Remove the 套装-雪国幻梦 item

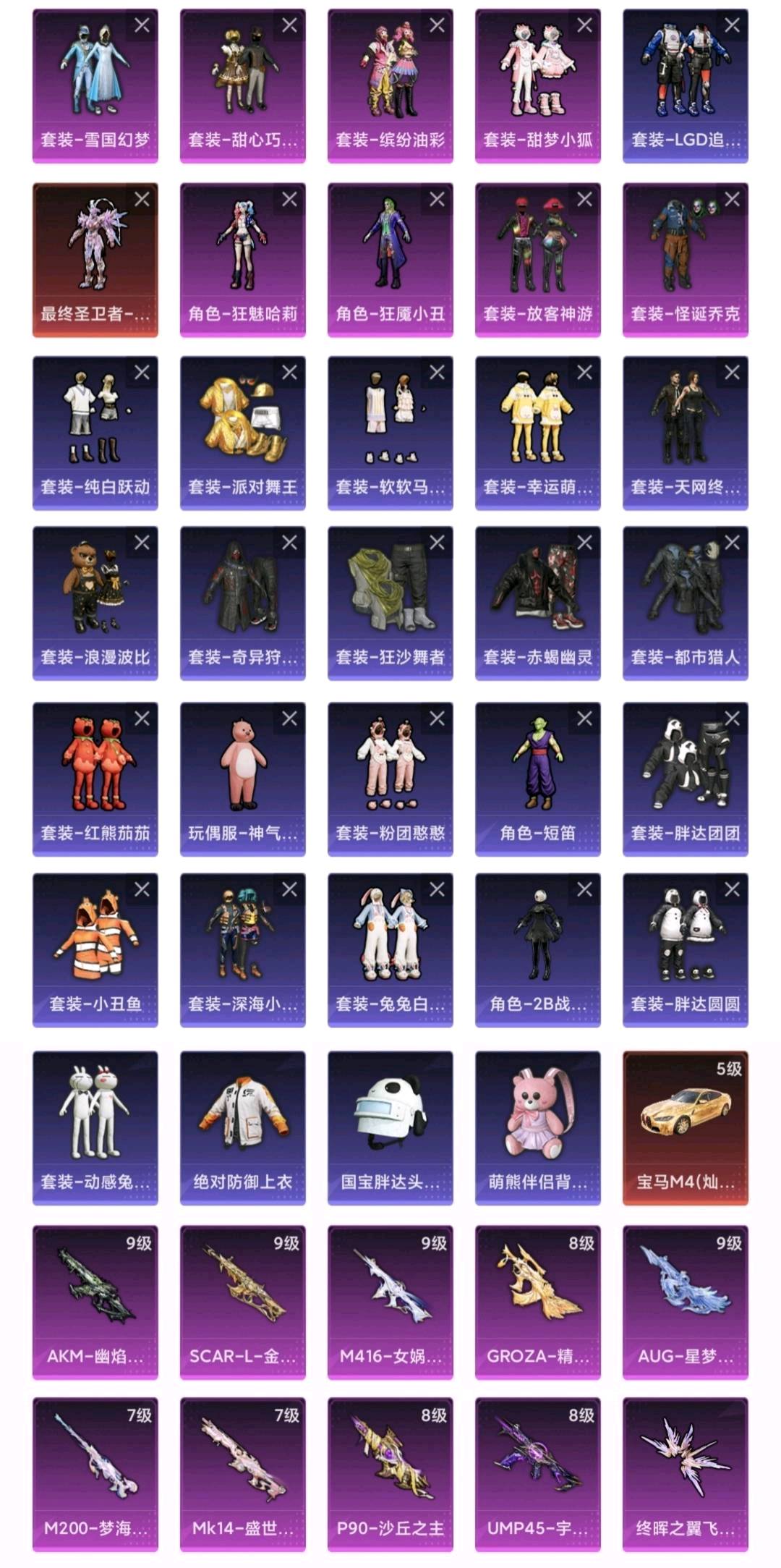point(142,25)
